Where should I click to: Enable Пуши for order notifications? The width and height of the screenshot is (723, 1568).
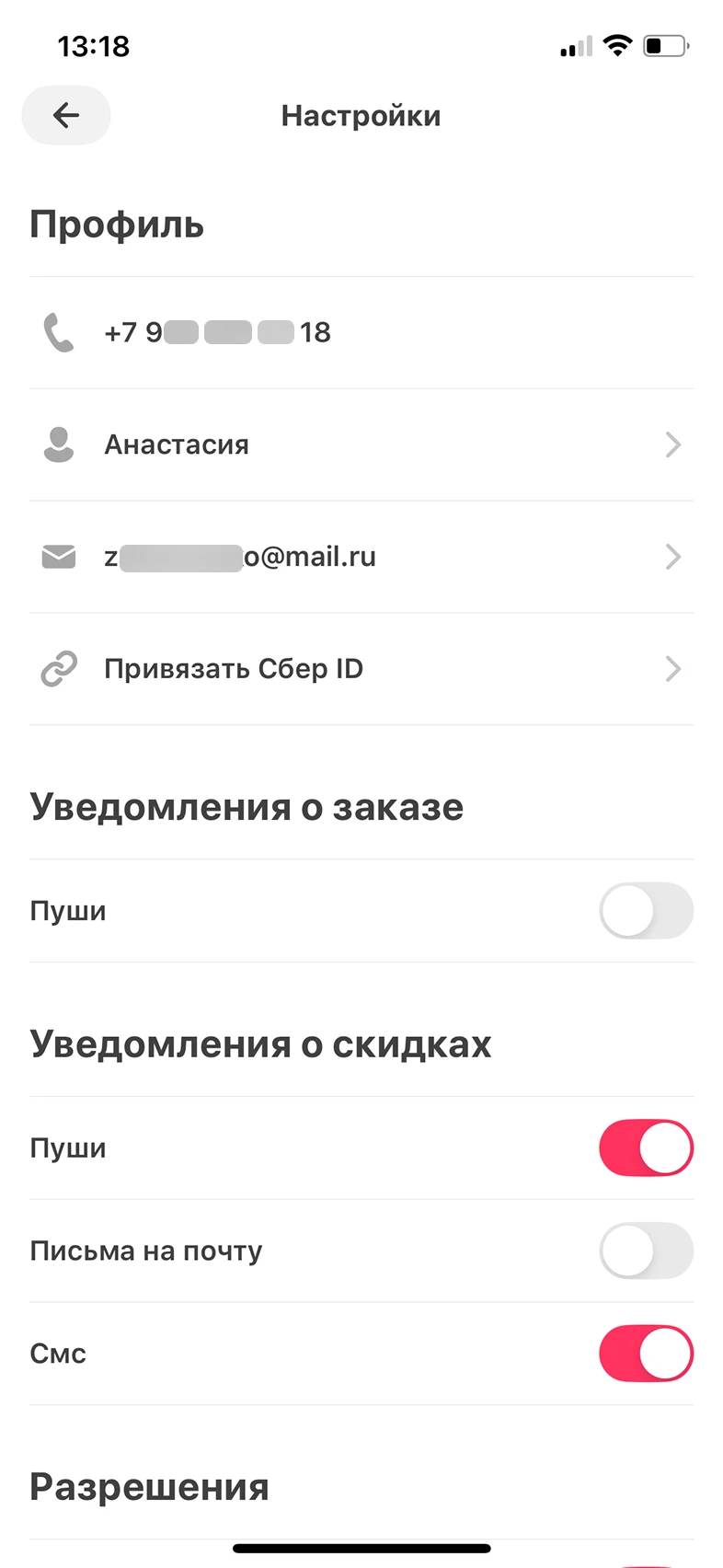tap(646, 911)
